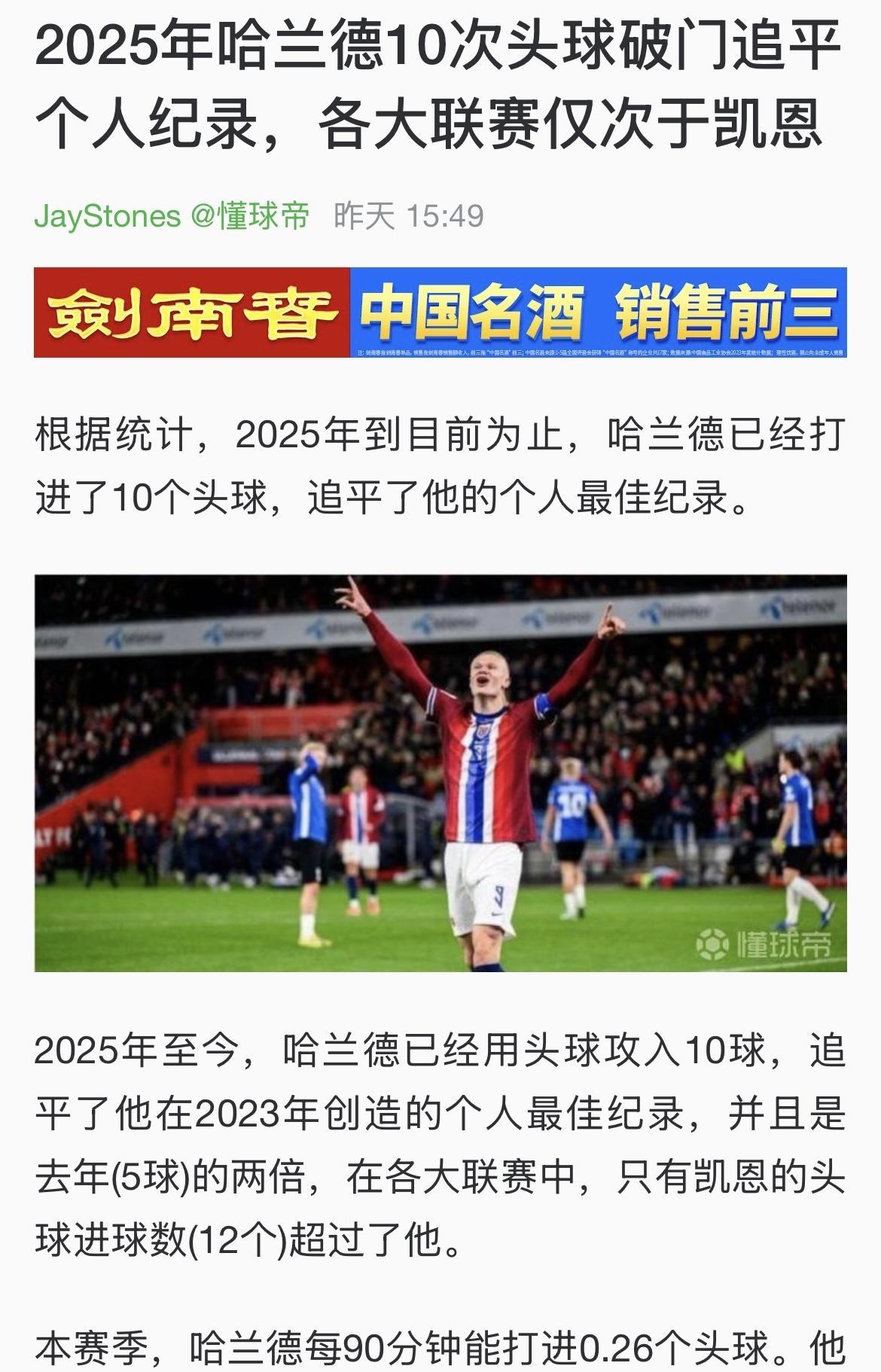Viewport: 881px width, 1372px height.
Task: Open author JayStones @懂球帝 profile link
Action: click(x=172, y=216)
